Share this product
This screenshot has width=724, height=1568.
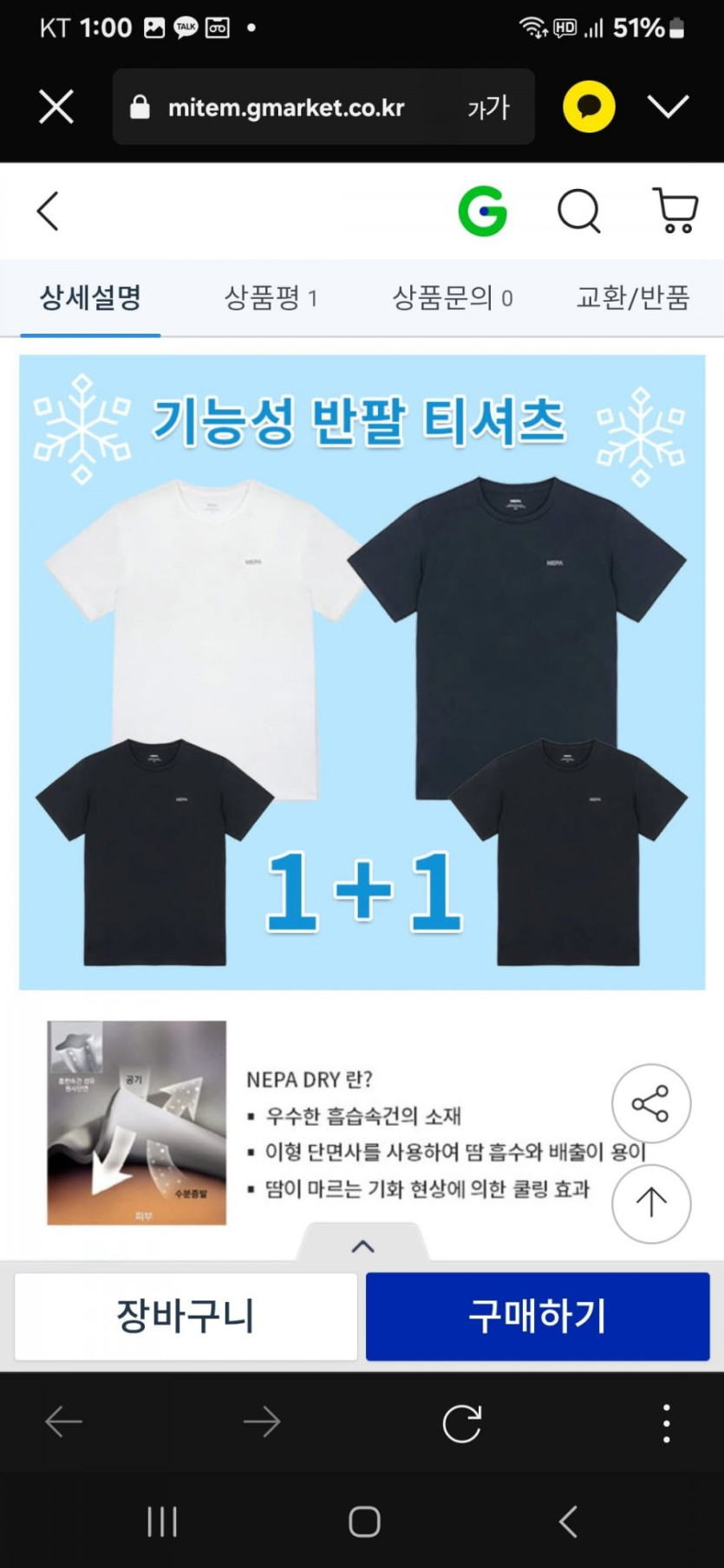click(651, 1104)
